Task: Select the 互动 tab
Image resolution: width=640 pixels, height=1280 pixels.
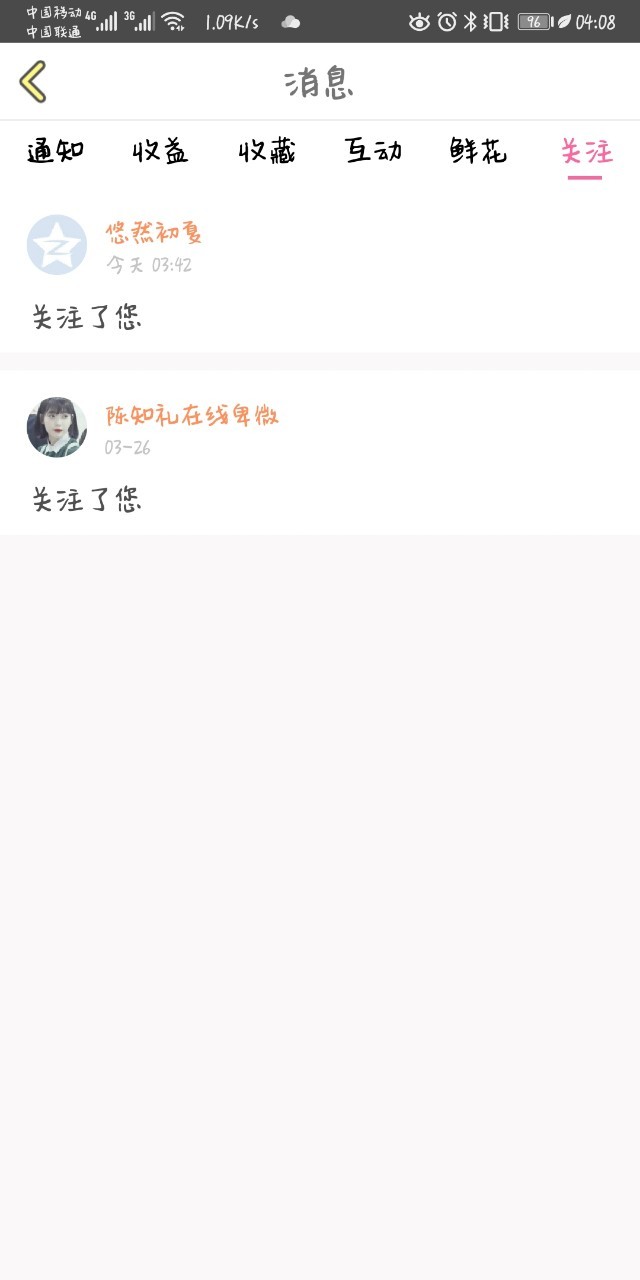Action: click(x=373, y=152)
